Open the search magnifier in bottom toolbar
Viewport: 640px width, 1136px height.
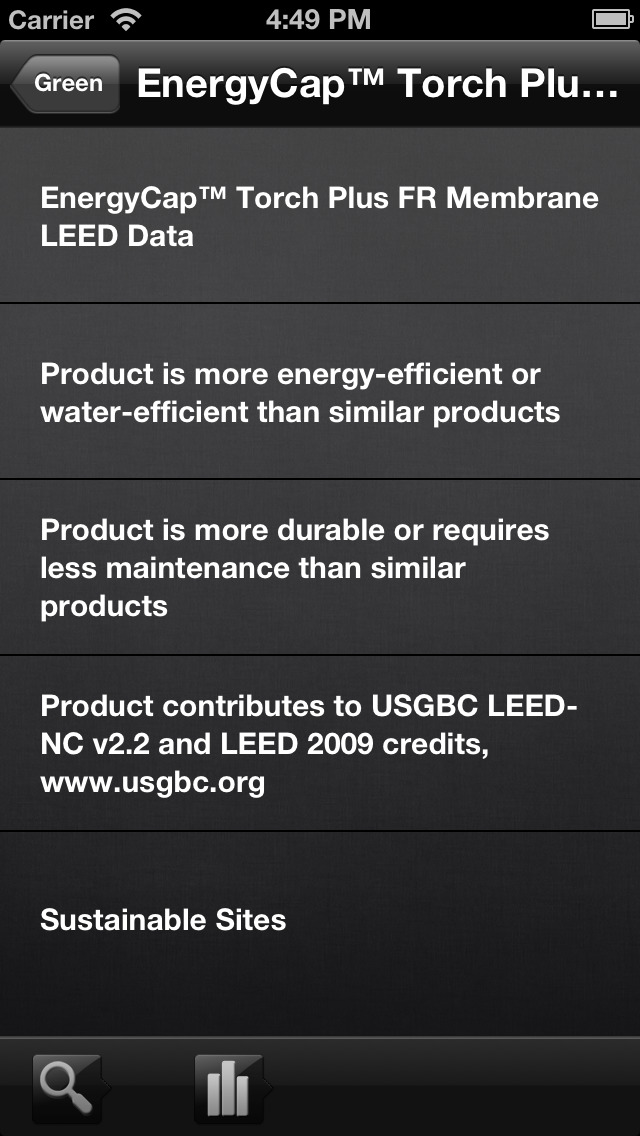click(69, 1089)
